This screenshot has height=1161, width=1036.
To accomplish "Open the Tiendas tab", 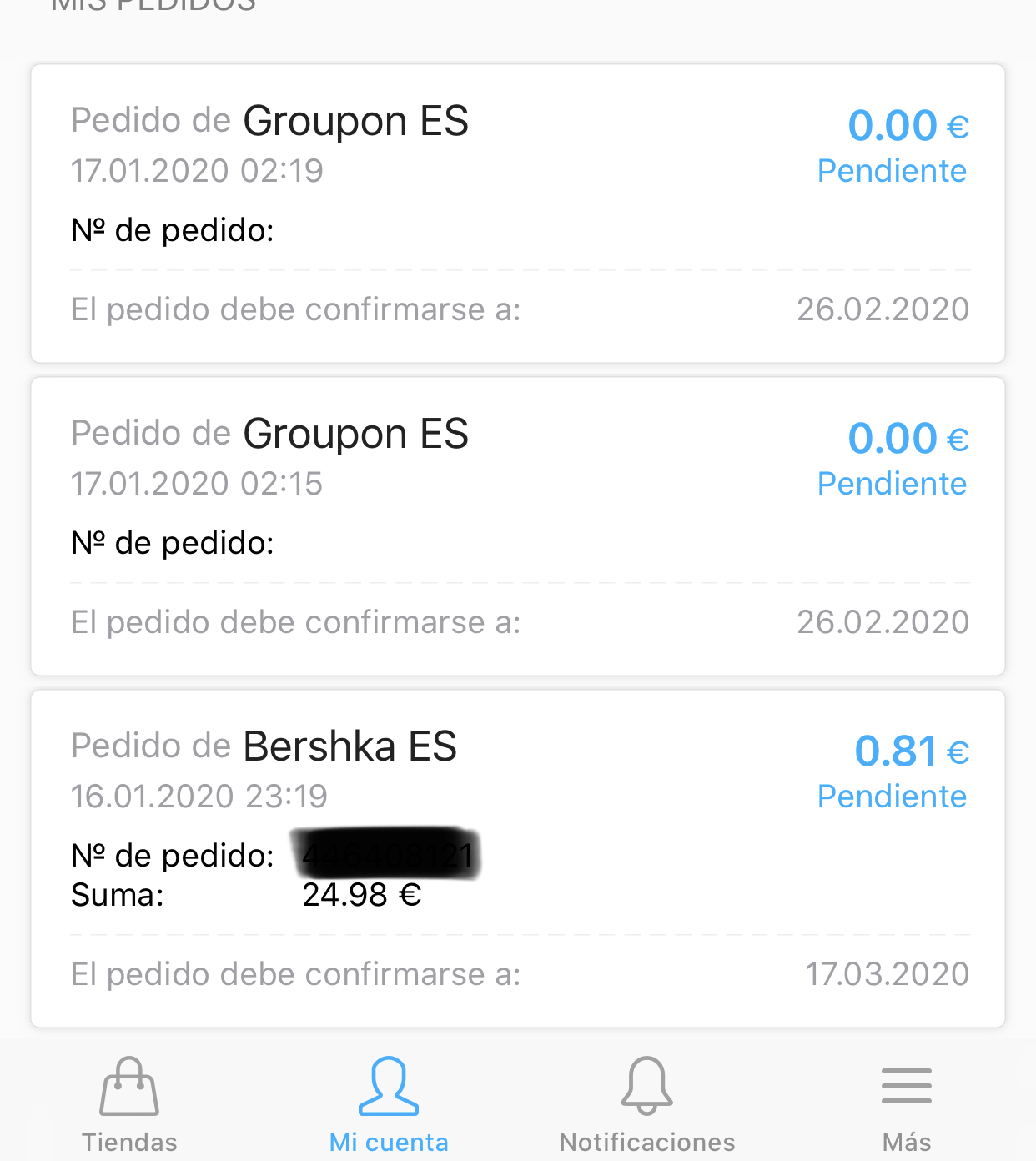I will [129, 1103].
